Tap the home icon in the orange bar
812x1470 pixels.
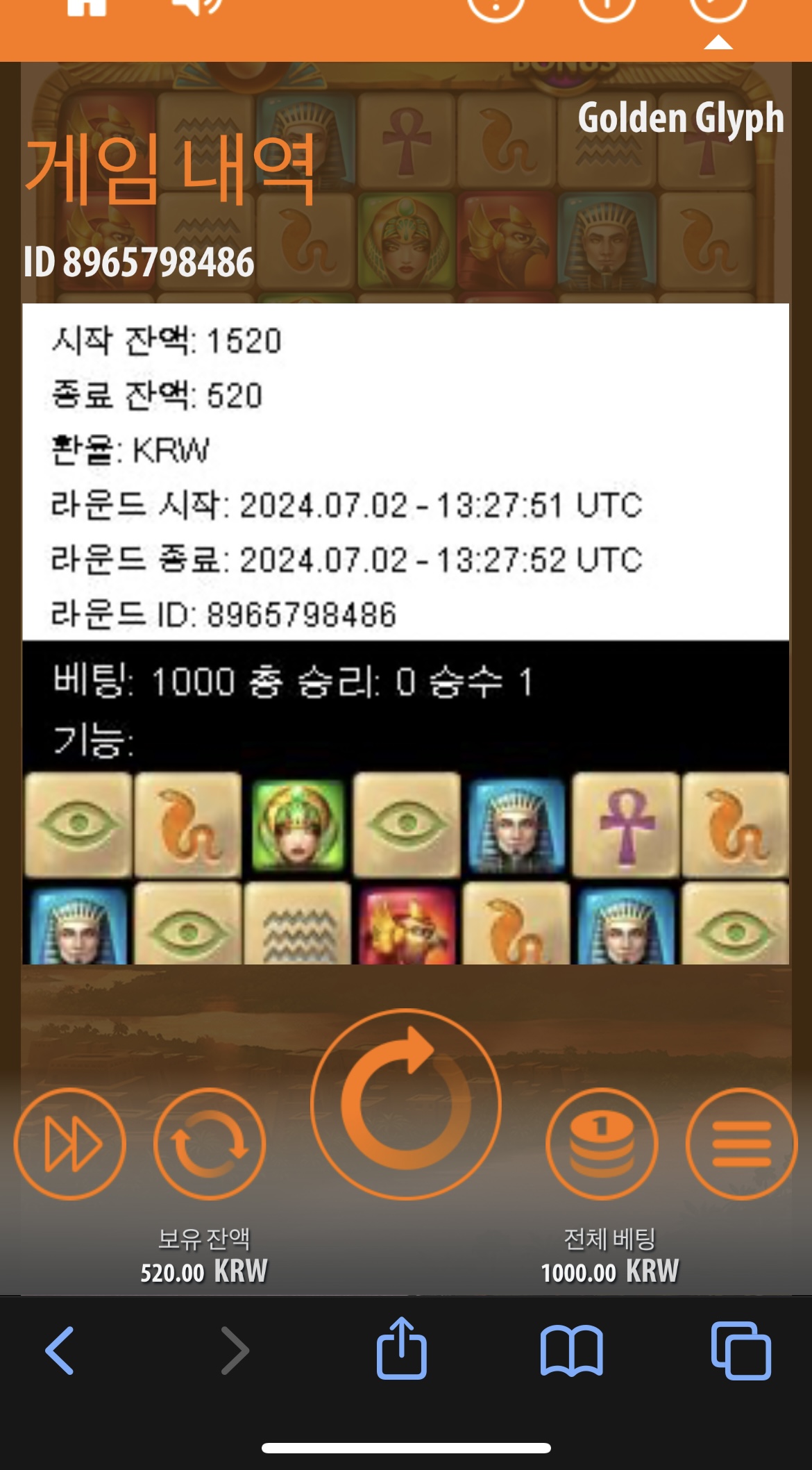point(87,7)
